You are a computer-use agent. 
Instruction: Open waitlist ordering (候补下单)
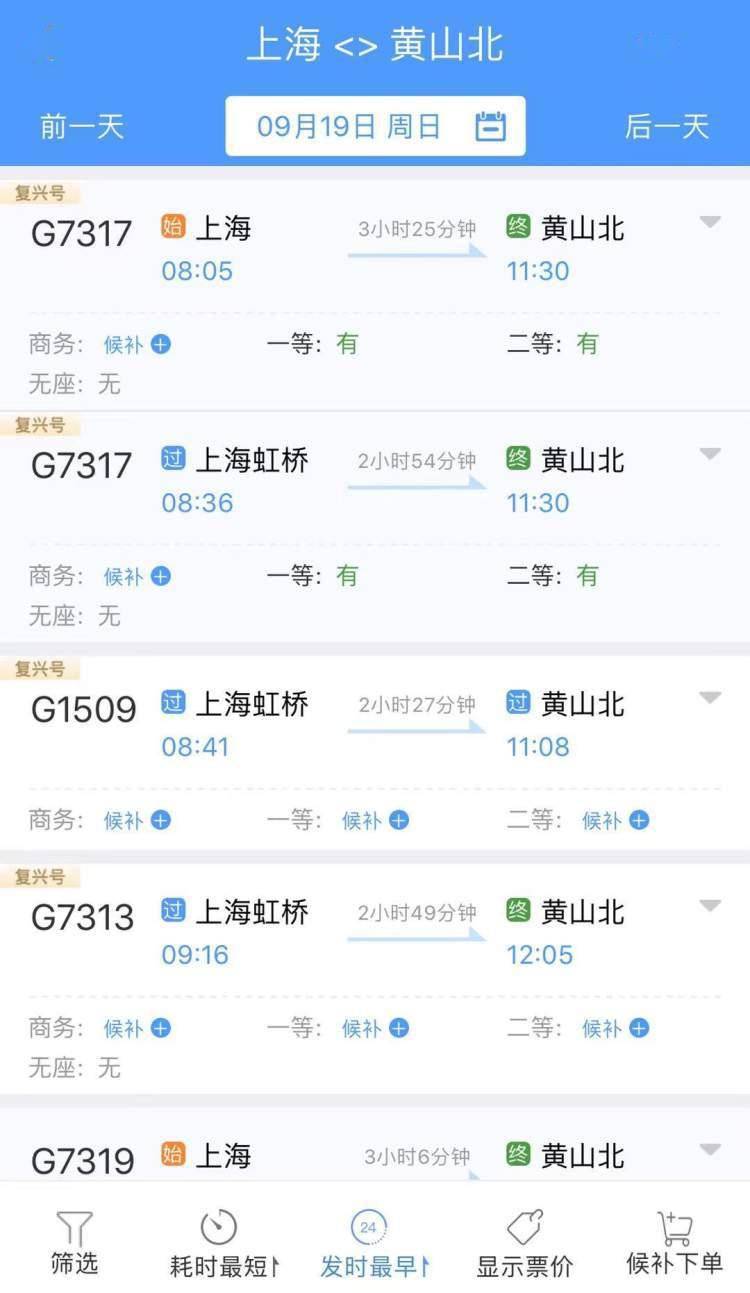click(675, 1243)
